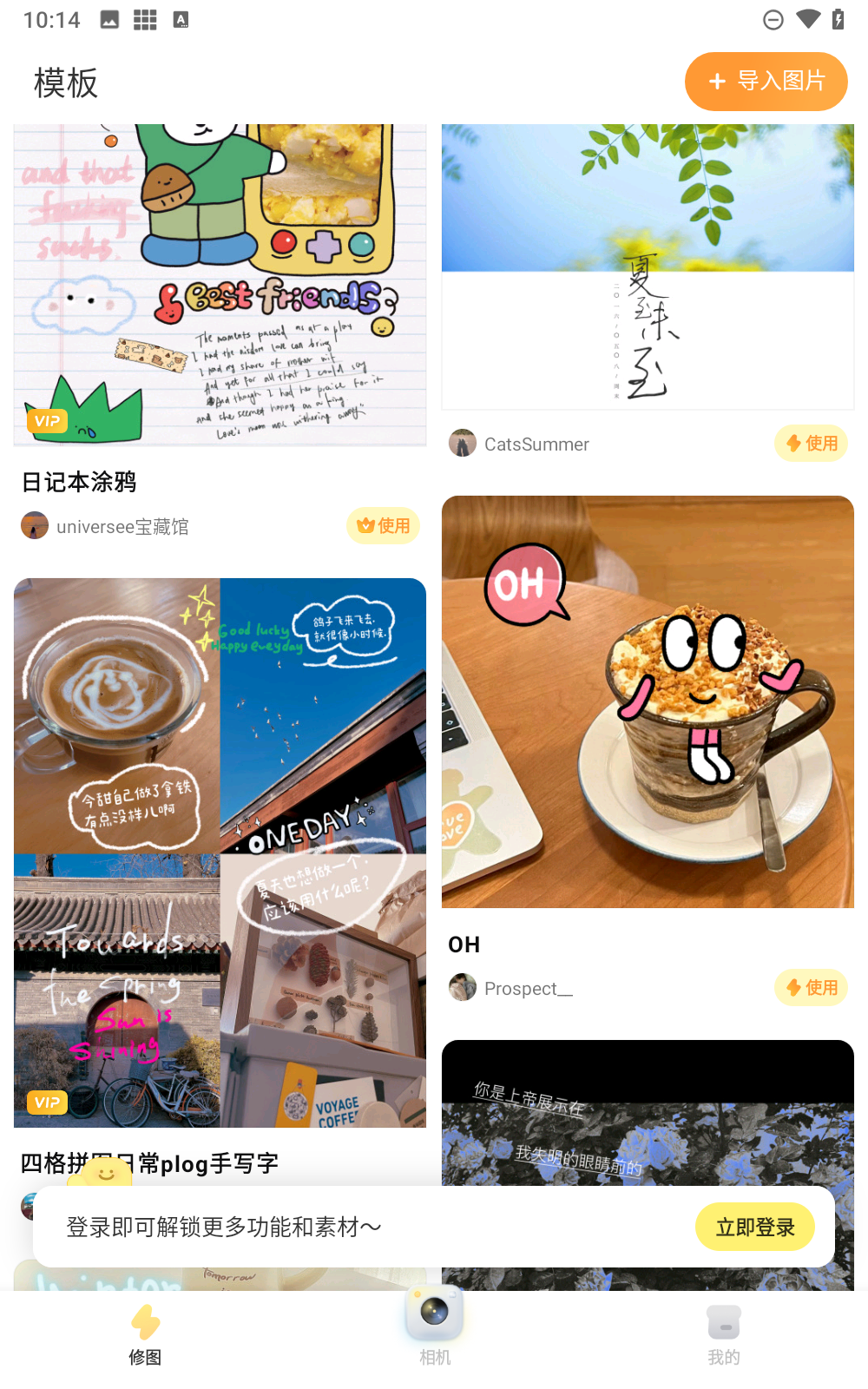This screenshot has height=1389, width=868.
Task: Open the OH coffee template card
Action: 648,701
